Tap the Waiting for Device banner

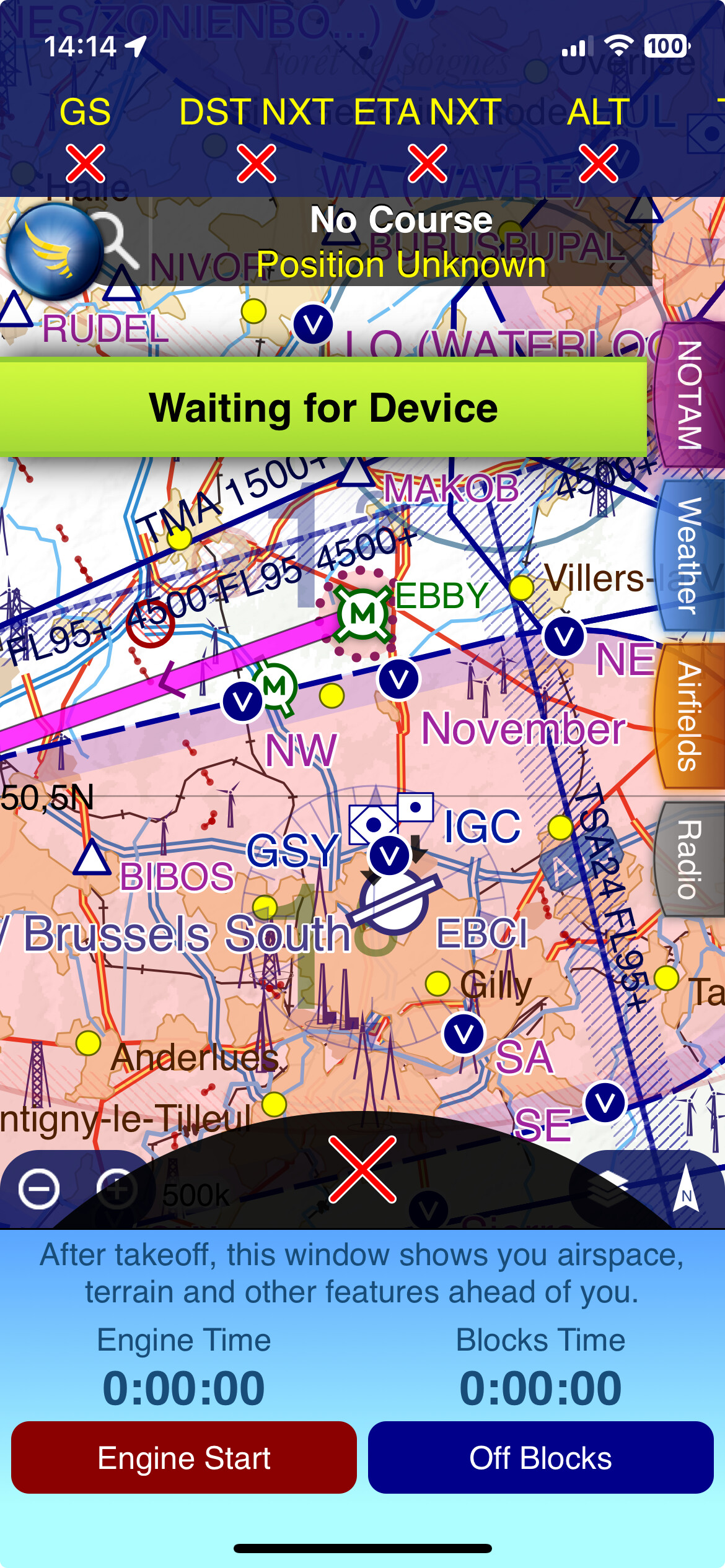tap(323, 407)
